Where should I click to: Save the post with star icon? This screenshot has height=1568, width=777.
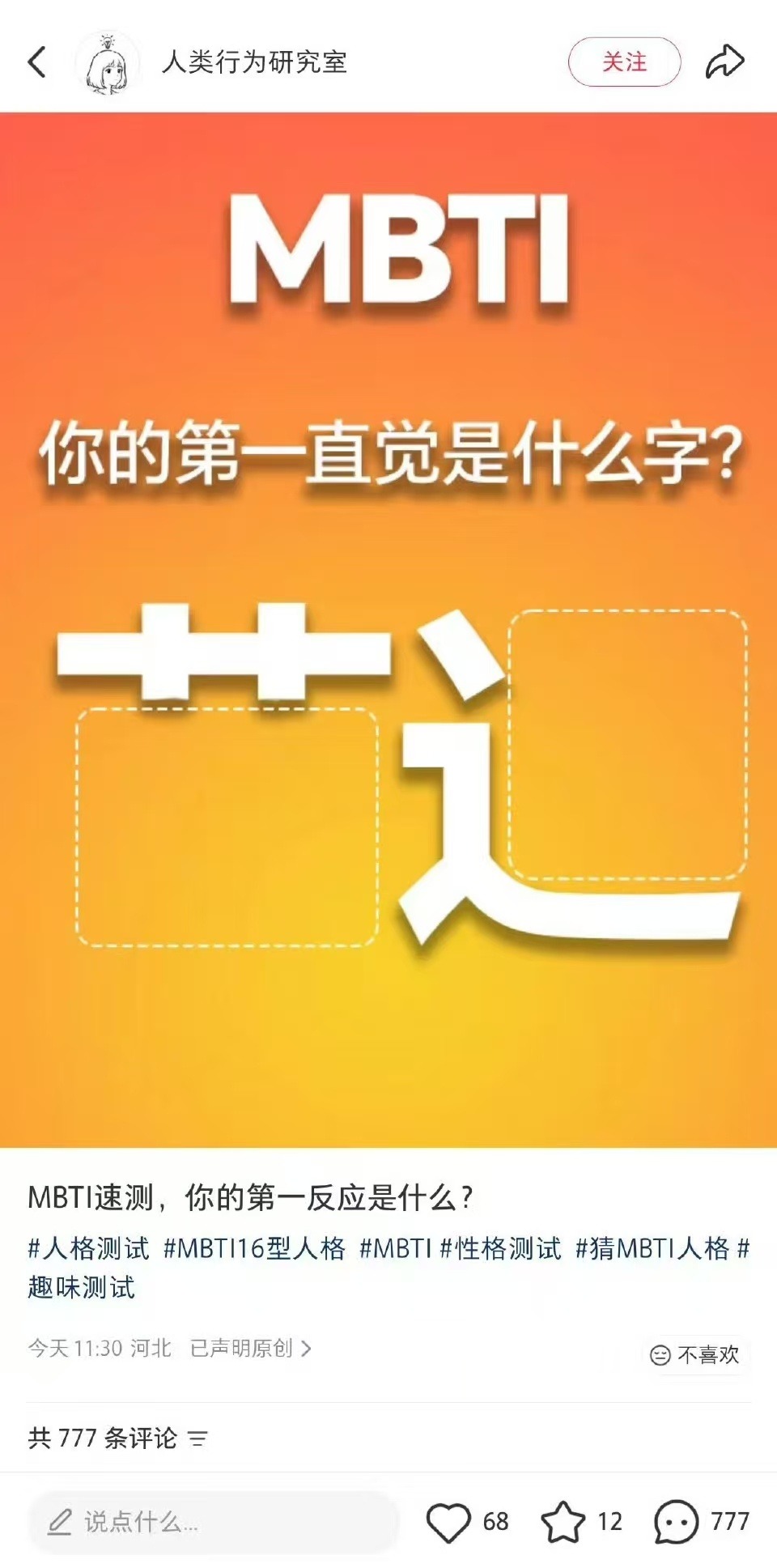(563, 1522)
